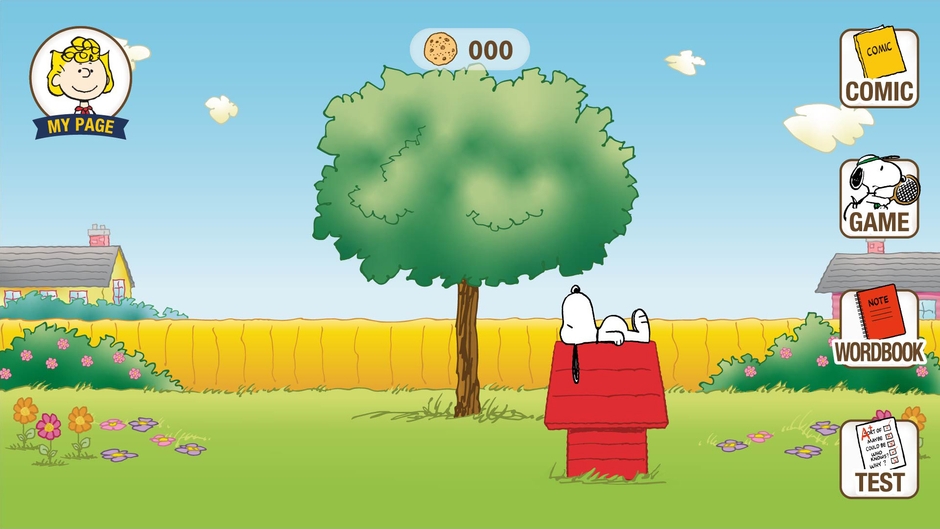Open the Wordbook notebook
The width and height of the screenshot is (940, 529).
(878, 328)
